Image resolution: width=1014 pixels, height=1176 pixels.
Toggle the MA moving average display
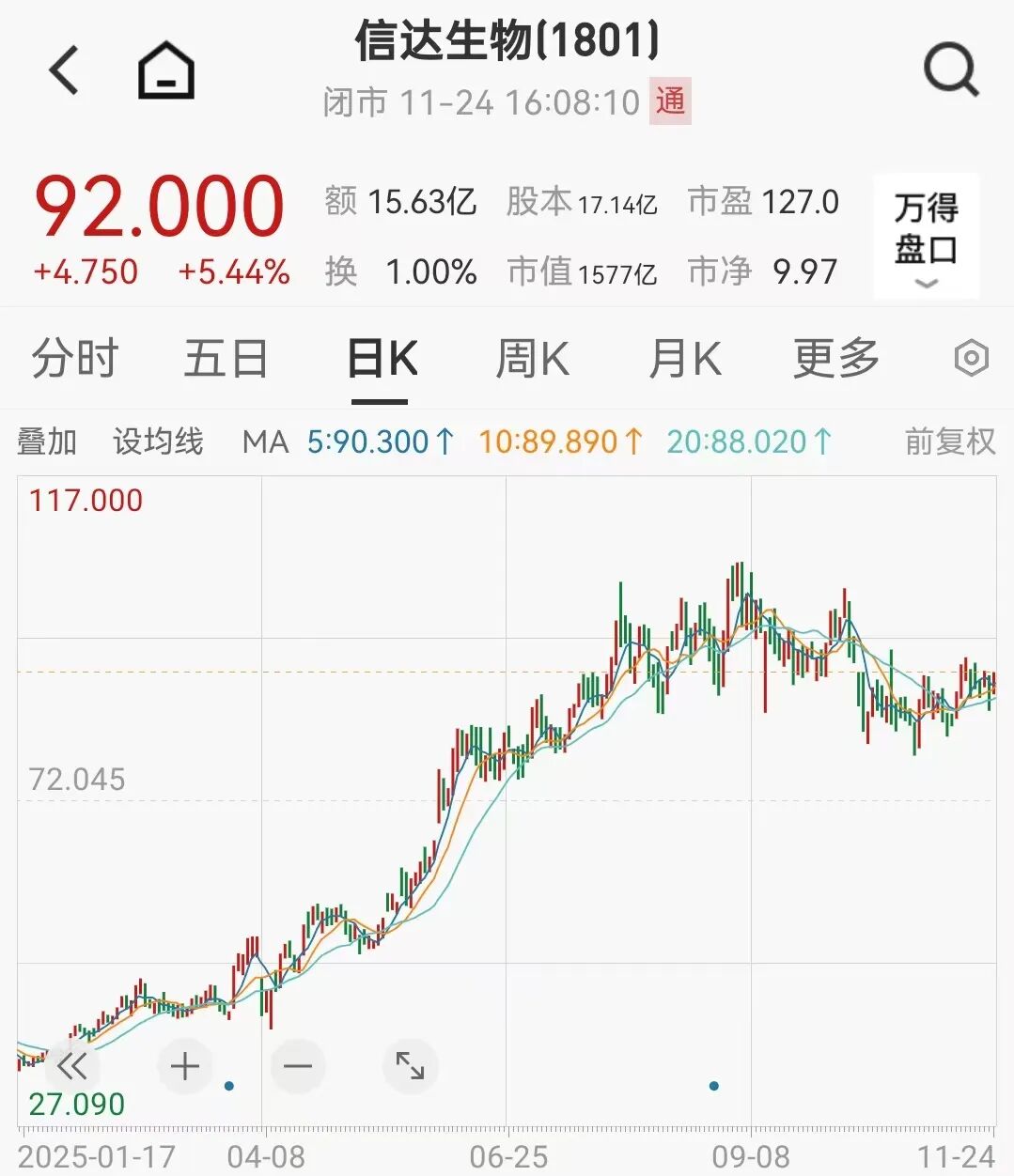pos(266,441)
